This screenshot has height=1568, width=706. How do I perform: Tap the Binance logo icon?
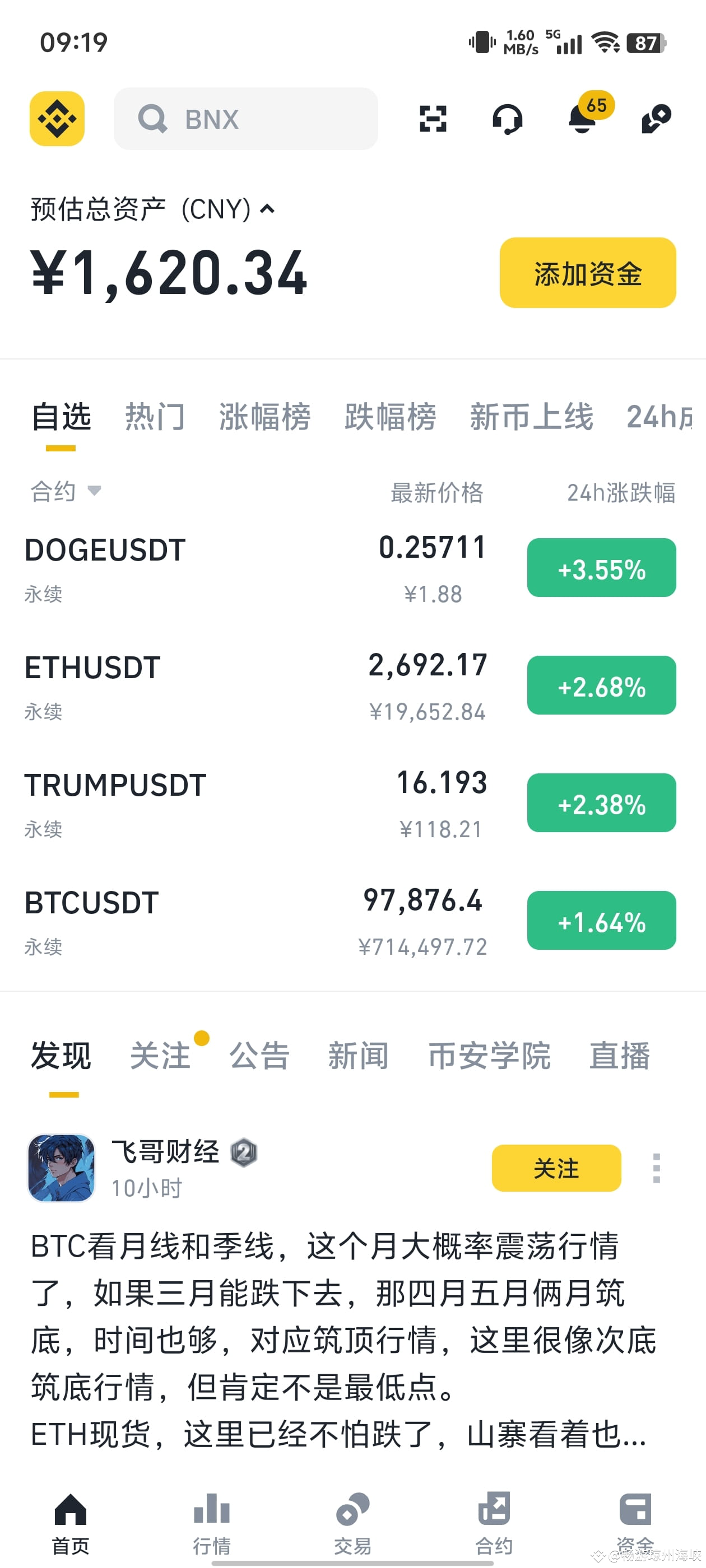coord(57,118)
